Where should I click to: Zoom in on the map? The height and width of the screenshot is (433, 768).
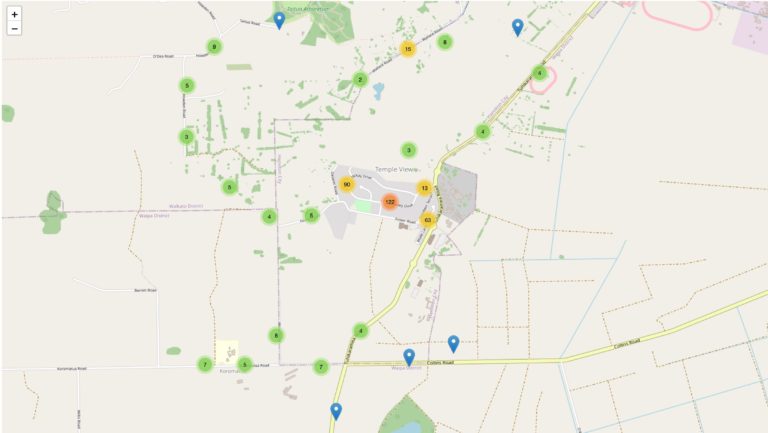14,14
